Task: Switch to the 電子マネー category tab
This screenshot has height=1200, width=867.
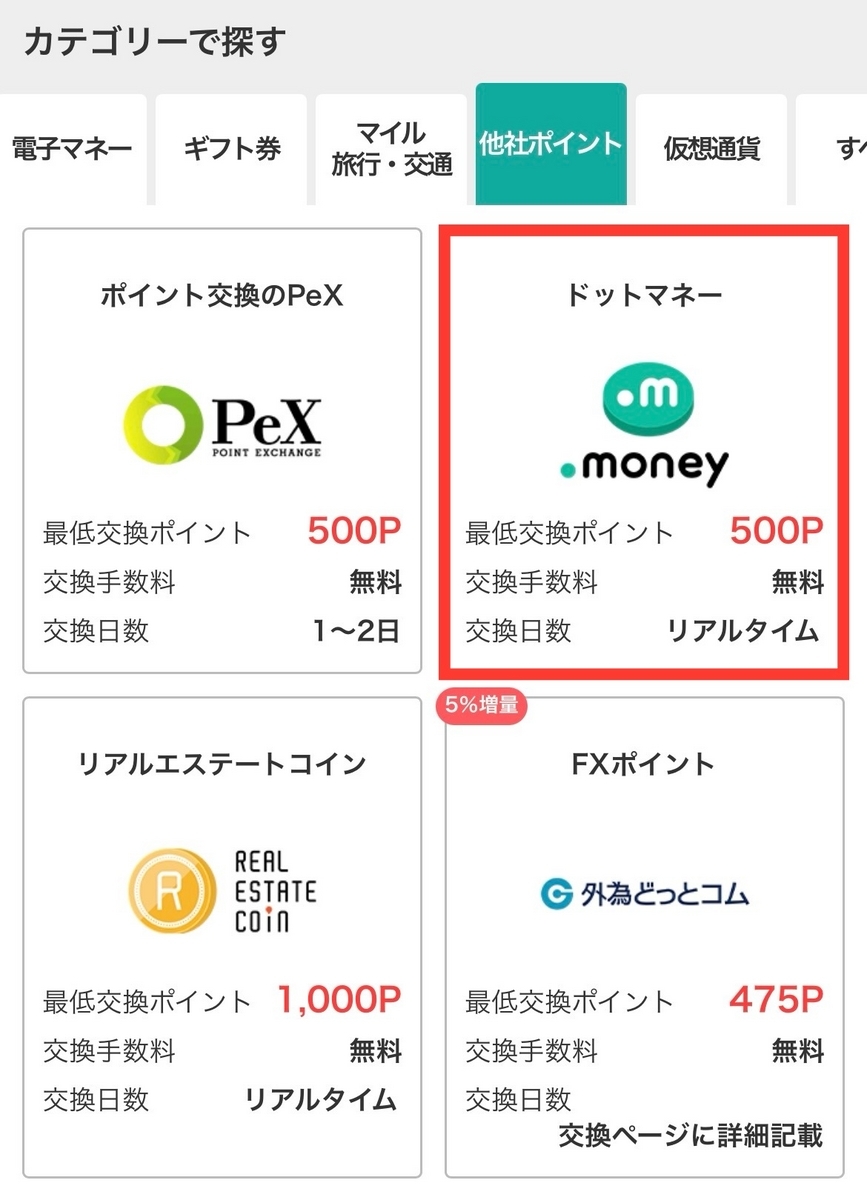Action: pos(70,148)
